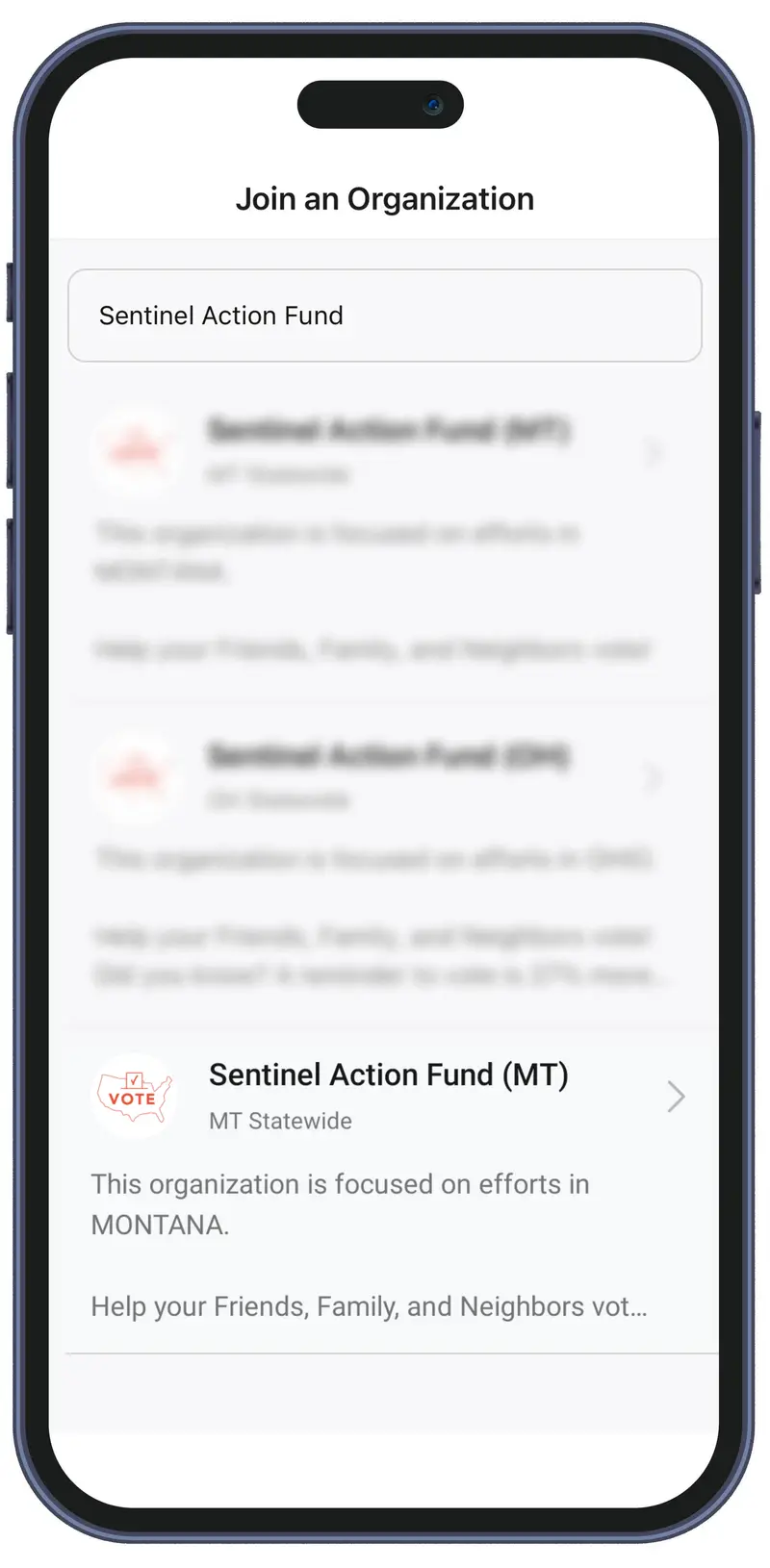This screenshot has height=1568, width=770.
Task: Open the unblurred Sentinel Action Fund (MT) row
Action: tap(389, 1096)
